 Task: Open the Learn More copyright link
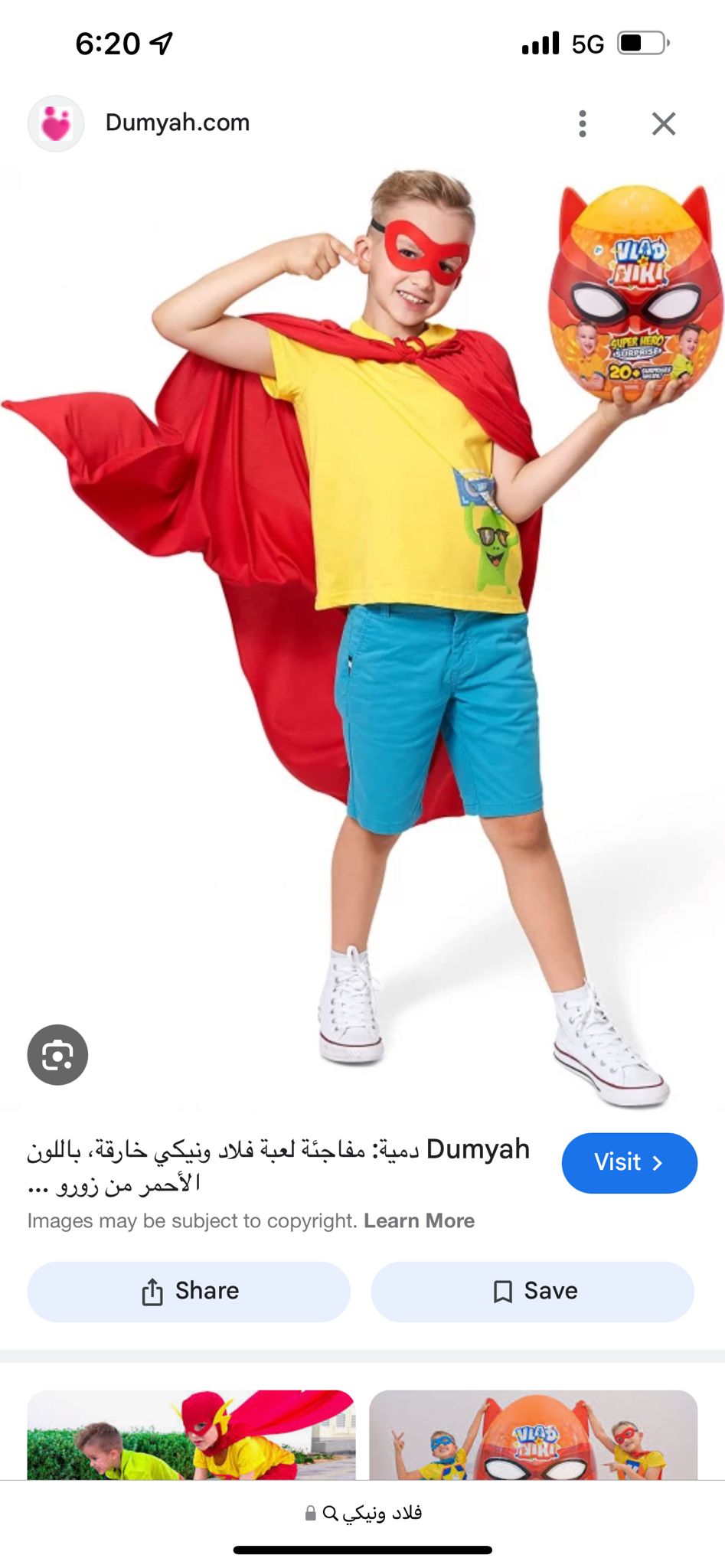click(419, 1220)
